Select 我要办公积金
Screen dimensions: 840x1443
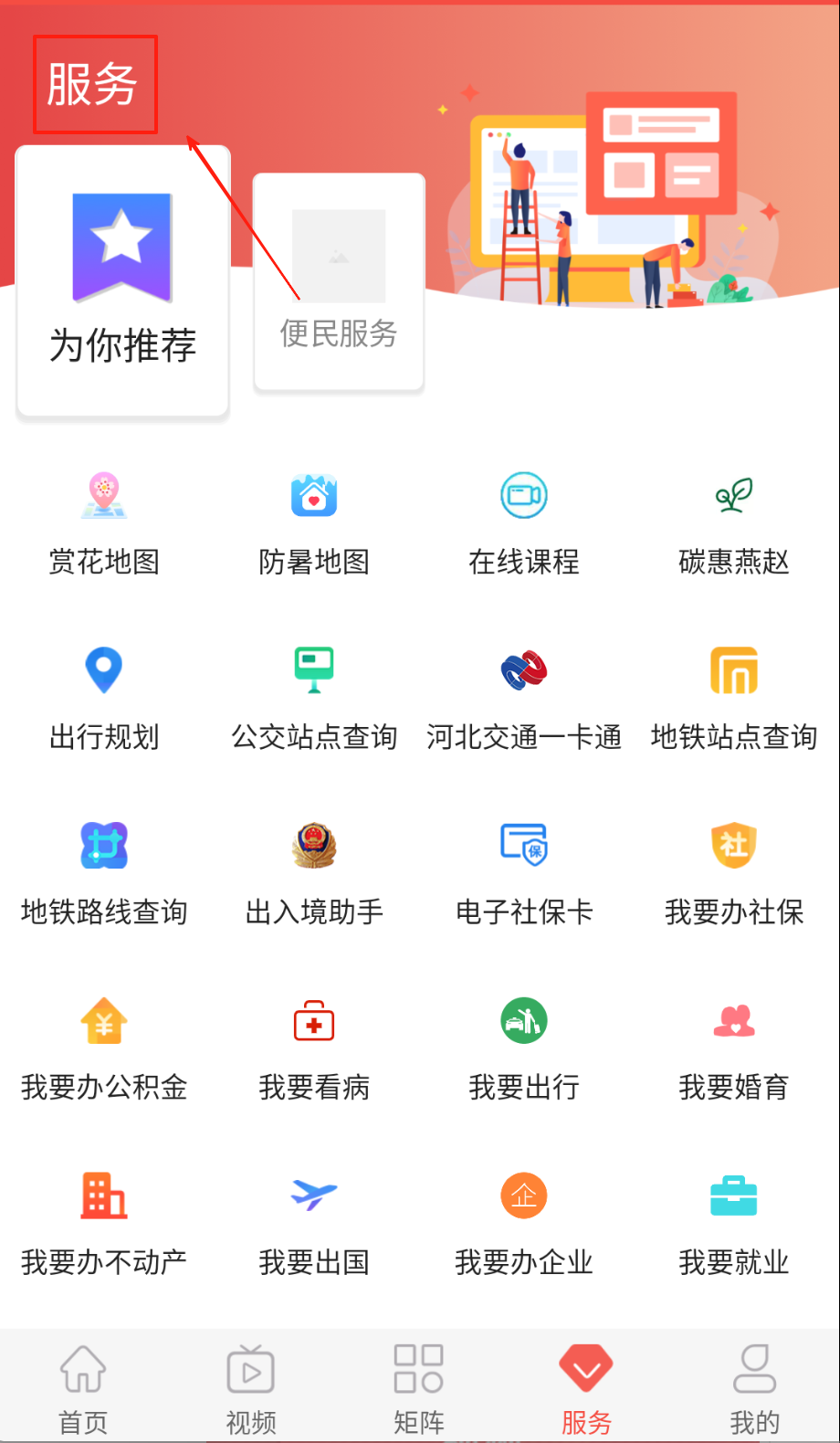pos(104,1048)
